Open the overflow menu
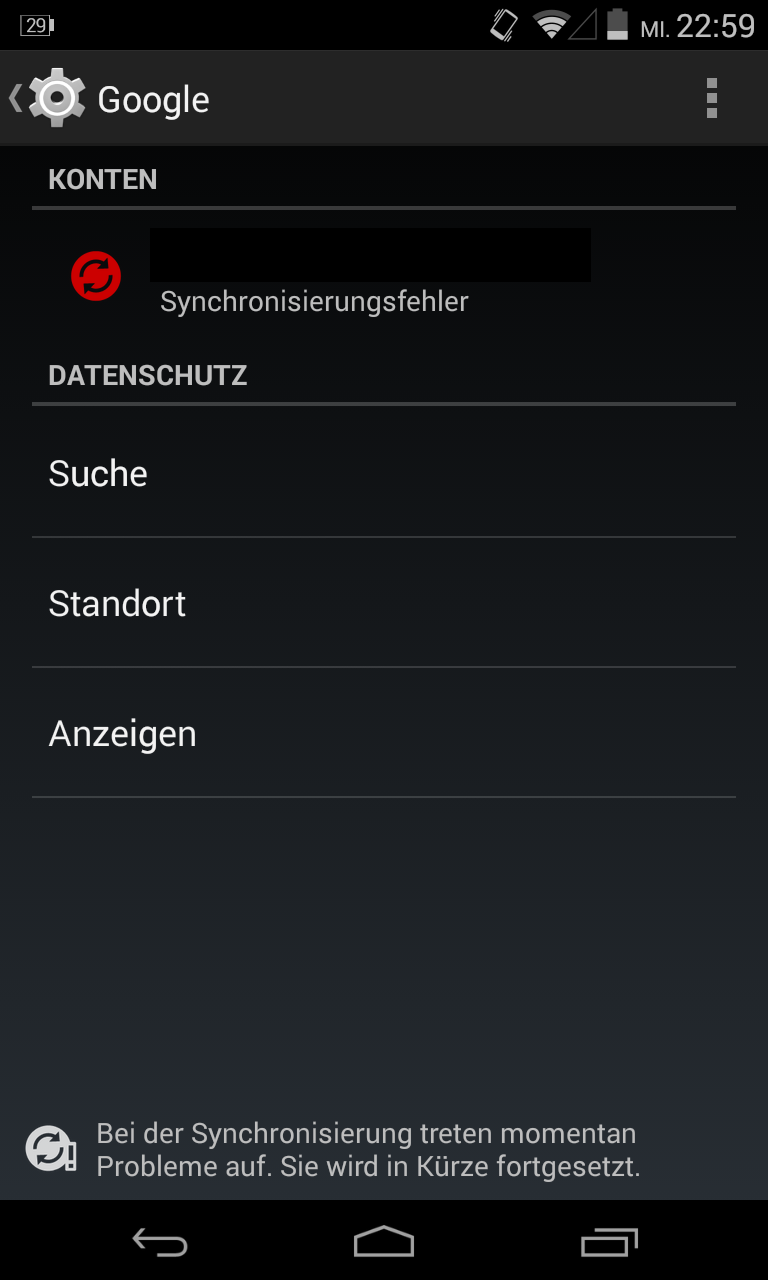768x1280 pixels. pyautogui.click(x=711, y=98)
